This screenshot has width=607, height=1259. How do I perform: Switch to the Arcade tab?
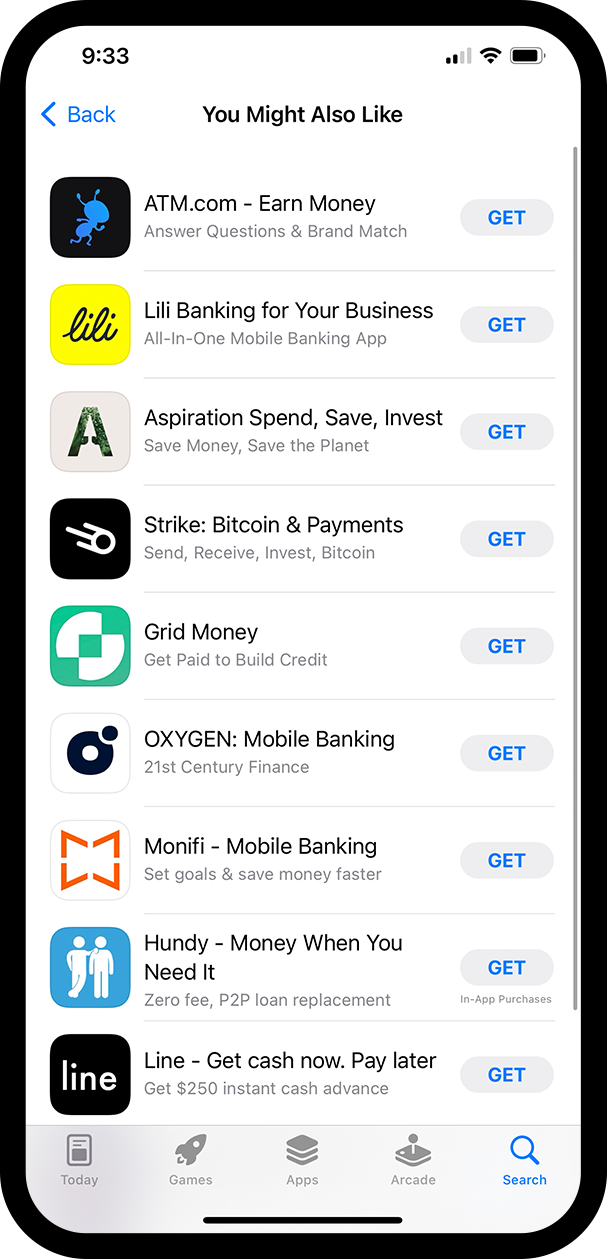coord(413,1160)
